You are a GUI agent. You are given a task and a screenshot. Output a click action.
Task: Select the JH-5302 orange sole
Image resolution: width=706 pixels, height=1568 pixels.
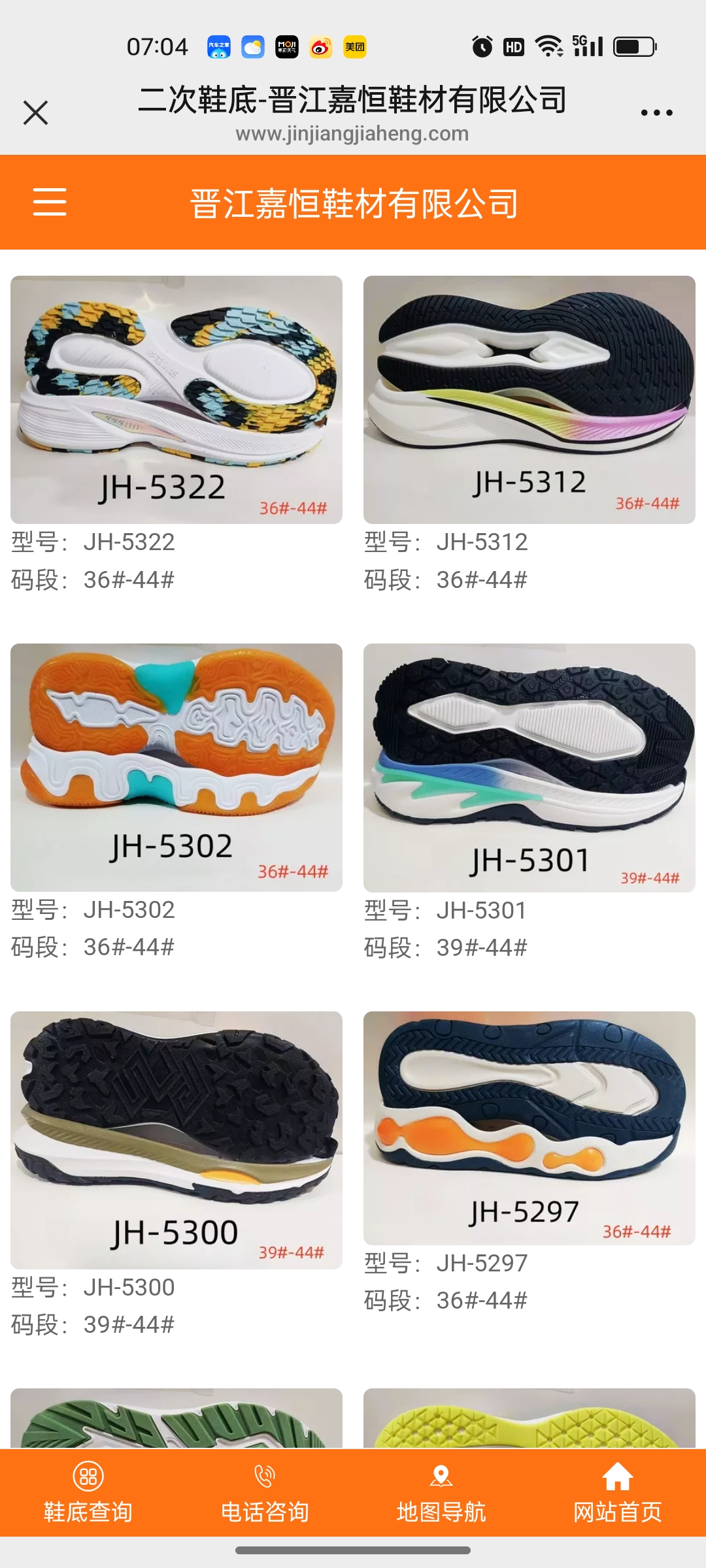tap(176, 767)
